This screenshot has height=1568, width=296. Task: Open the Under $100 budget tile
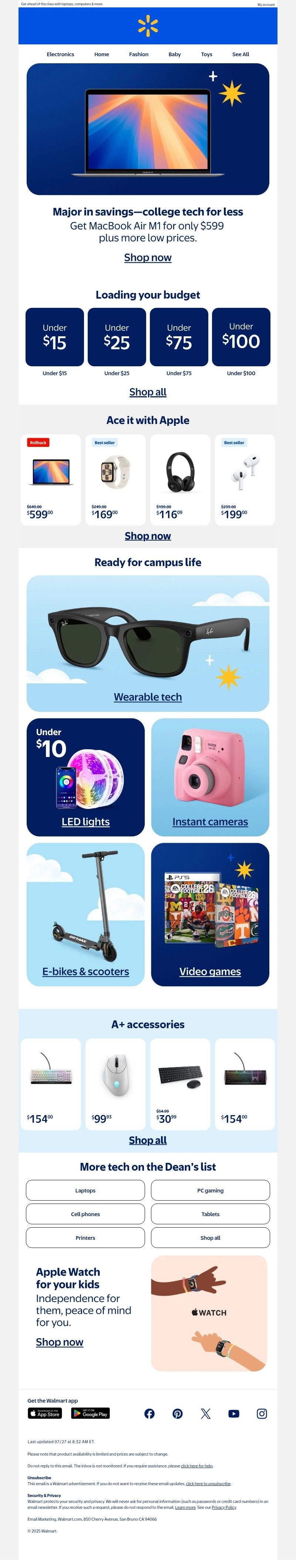[240, 337]
